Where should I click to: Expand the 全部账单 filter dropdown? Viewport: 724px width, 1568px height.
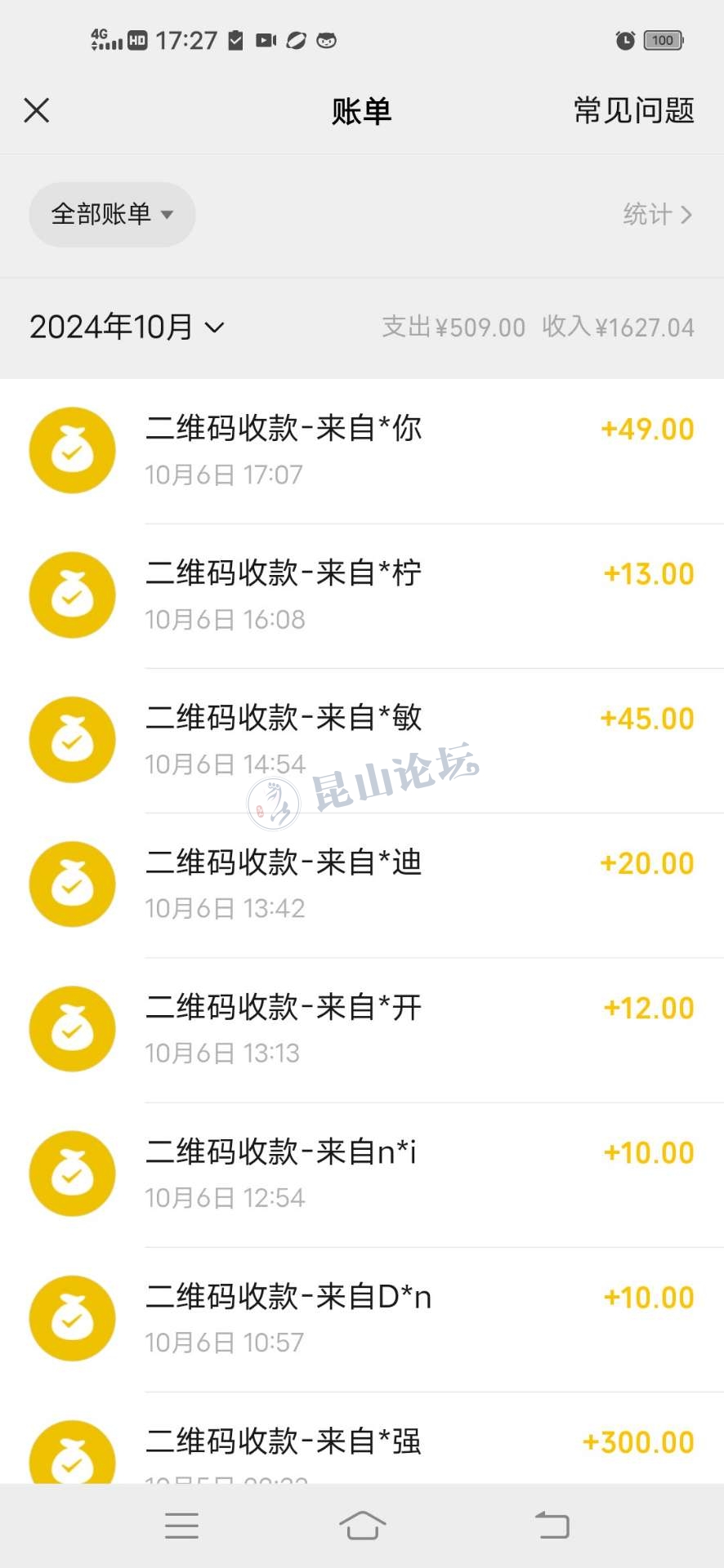click(x=112, y=215)
